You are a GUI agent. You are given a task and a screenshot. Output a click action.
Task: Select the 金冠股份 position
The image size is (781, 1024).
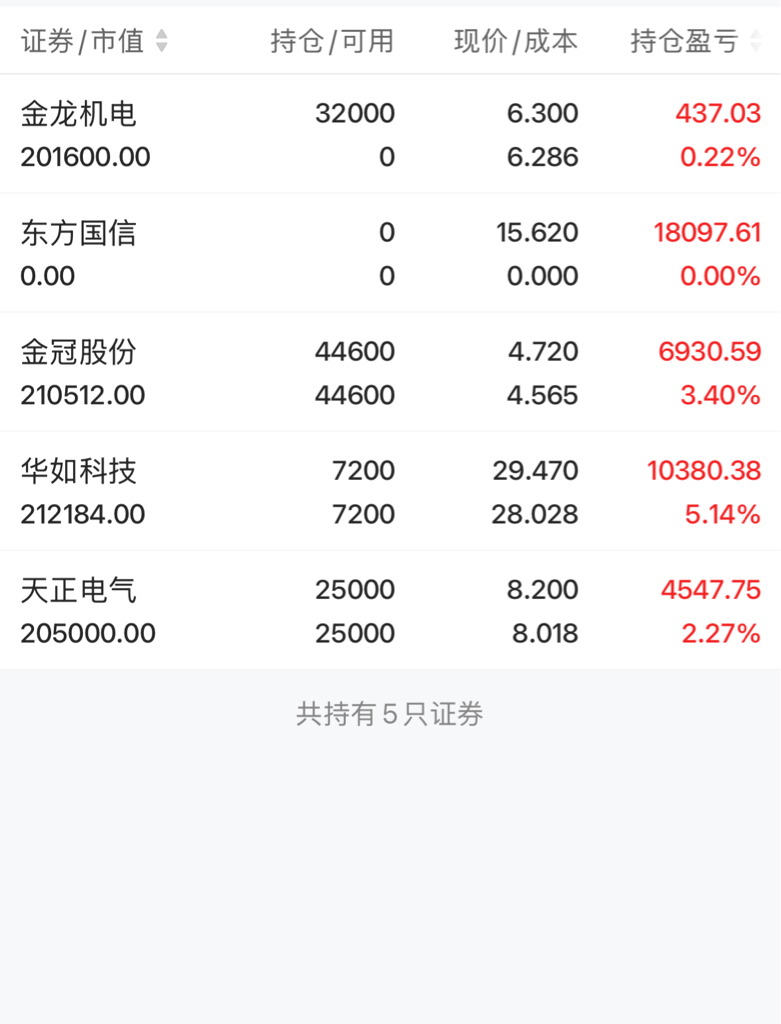[x=390, y=372]
